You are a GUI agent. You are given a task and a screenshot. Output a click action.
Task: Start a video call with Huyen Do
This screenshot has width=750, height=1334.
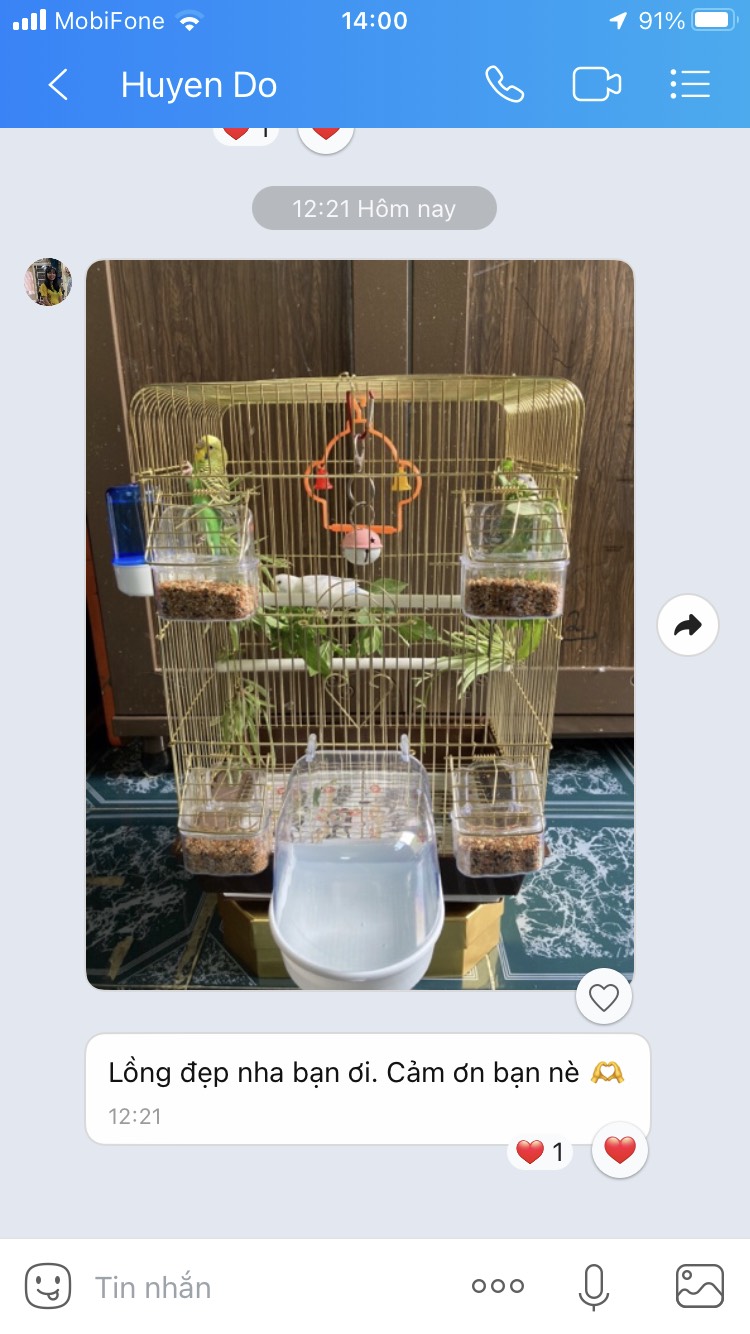tap(596, 85)
